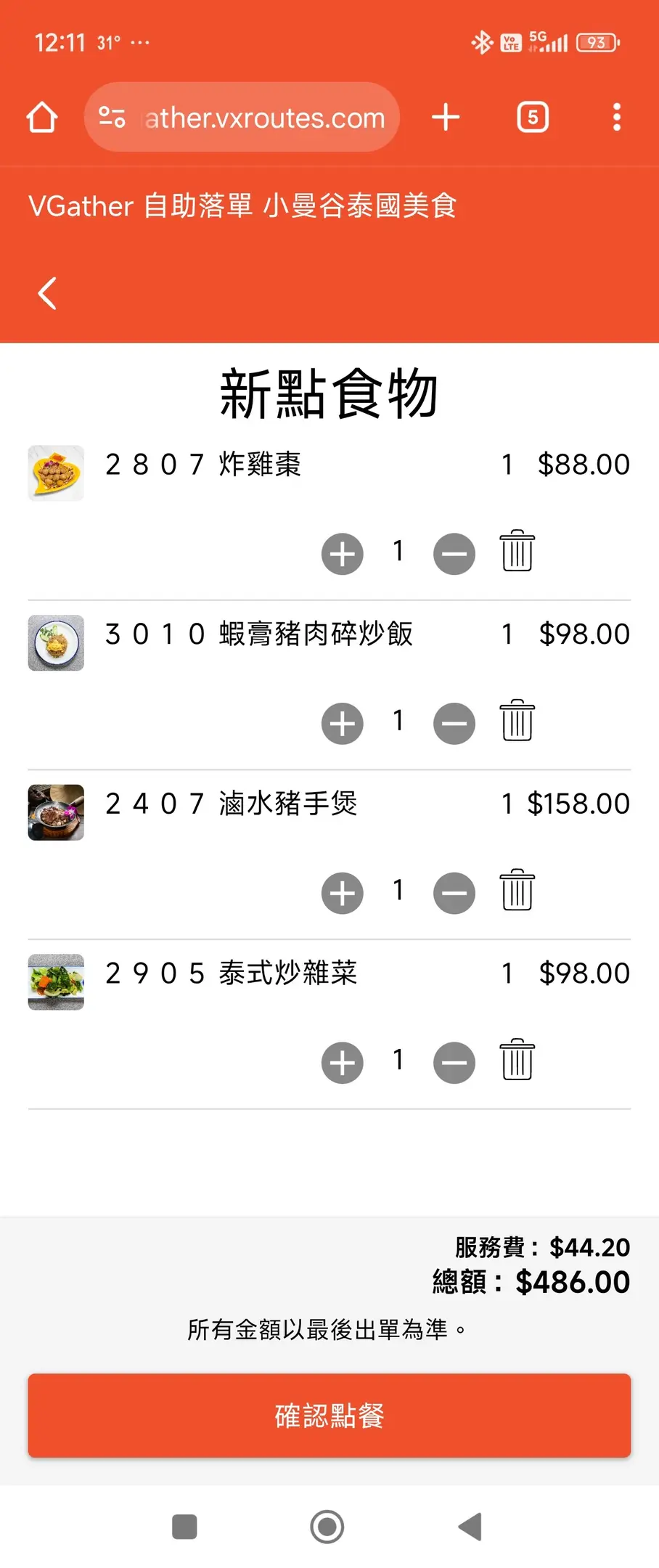This screenshot has height=1568, width=659.
Task: Decrease quantity of 滷水豬手煲
Action: point(454,893)
